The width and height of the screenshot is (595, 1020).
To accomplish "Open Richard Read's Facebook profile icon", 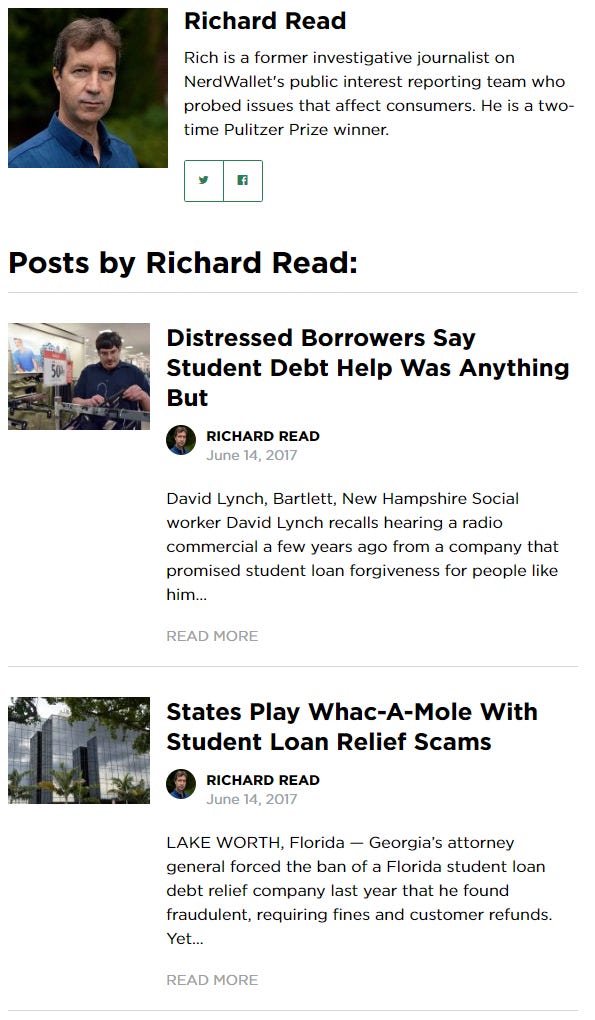I will [243, 180].
